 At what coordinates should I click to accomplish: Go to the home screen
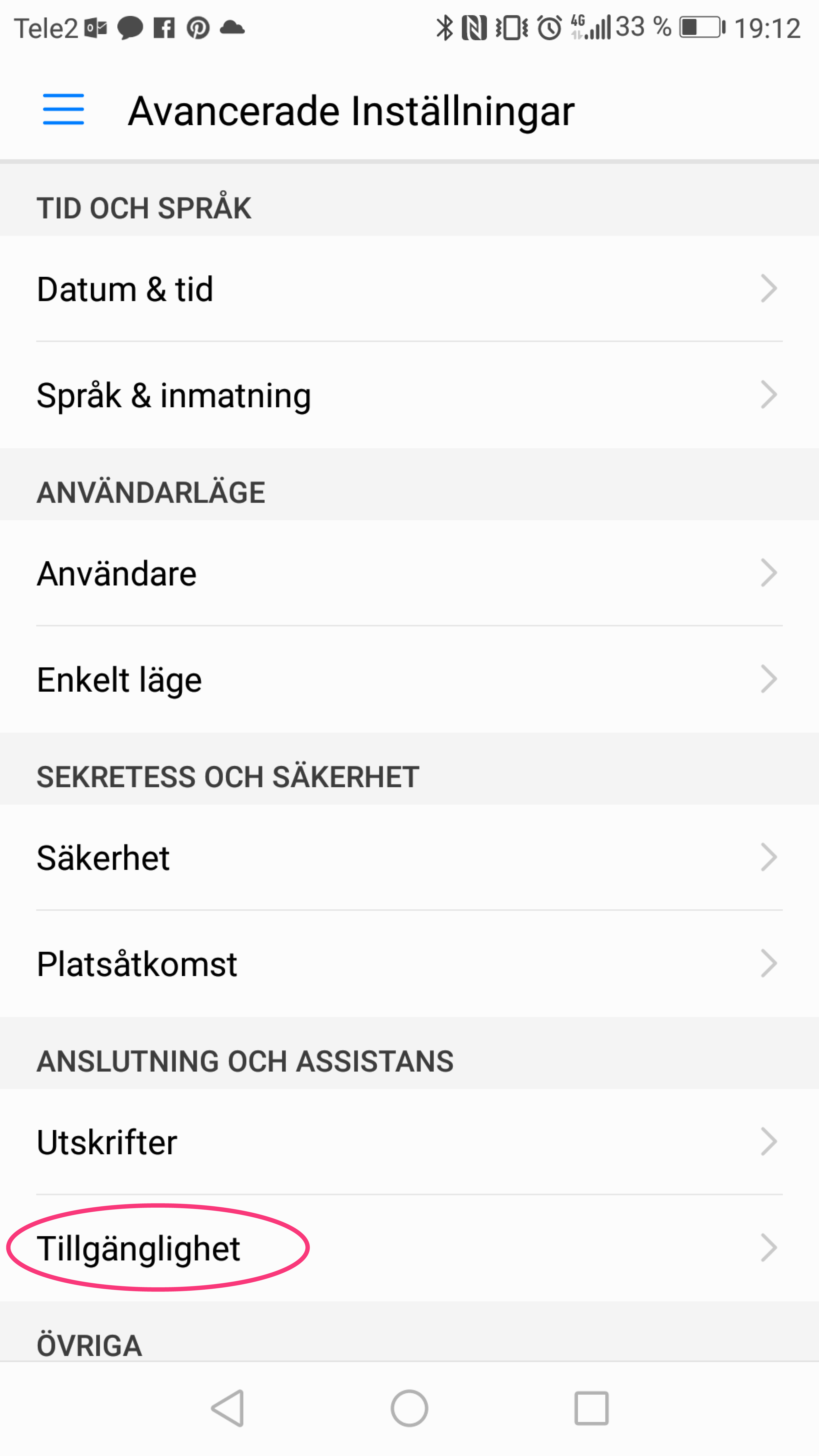pyautogui.click(x=409, y=1408)
